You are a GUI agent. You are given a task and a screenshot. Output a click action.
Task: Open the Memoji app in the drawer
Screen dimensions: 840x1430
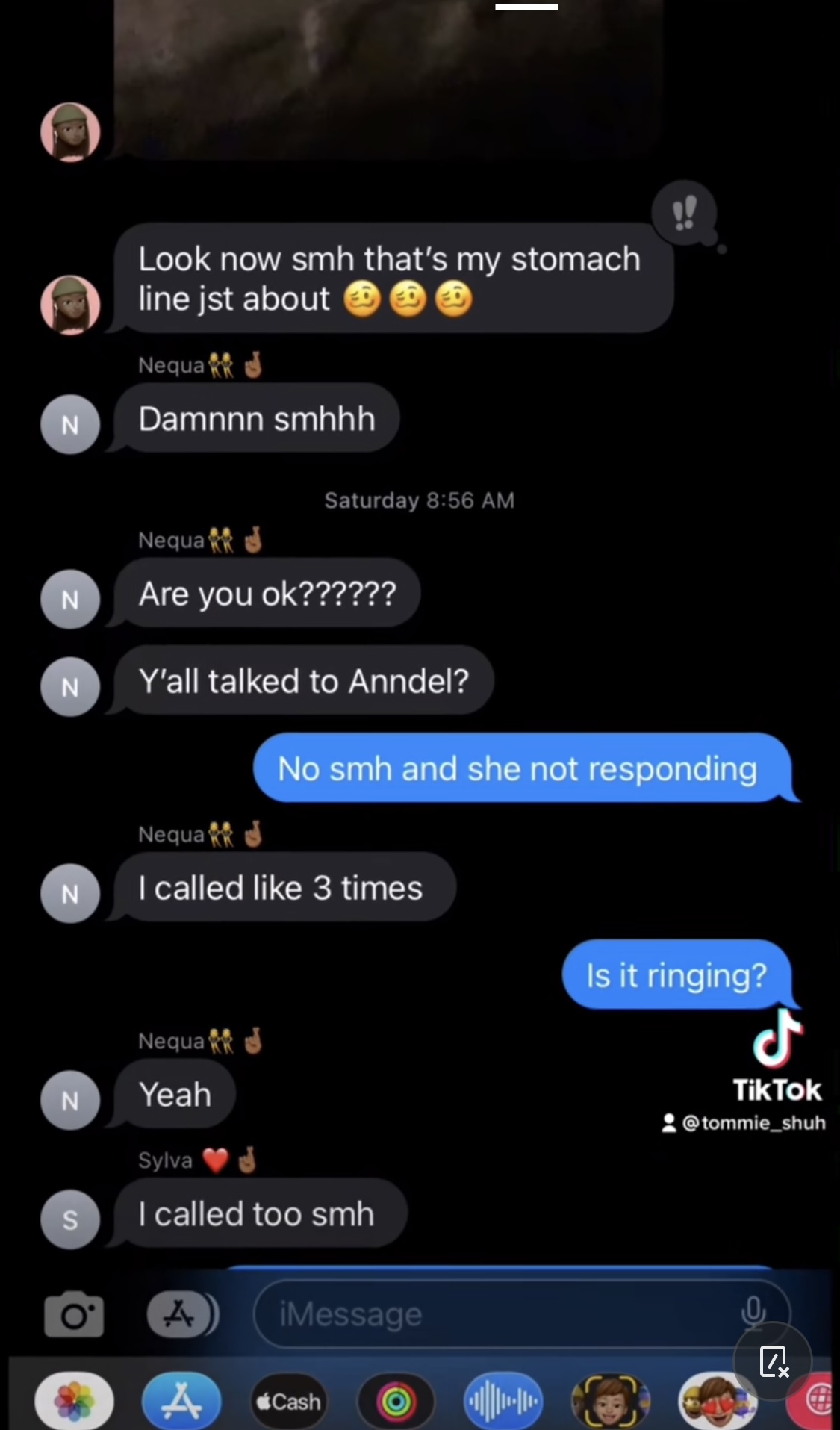tap(611, 1402)
